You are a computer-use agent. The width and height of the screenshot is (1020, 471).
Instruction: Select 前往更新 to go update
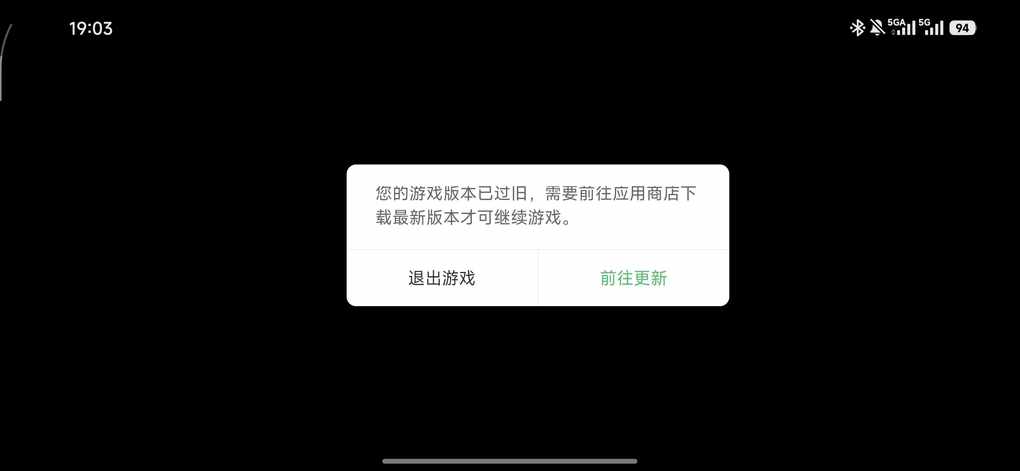click(x=633, y=278)
